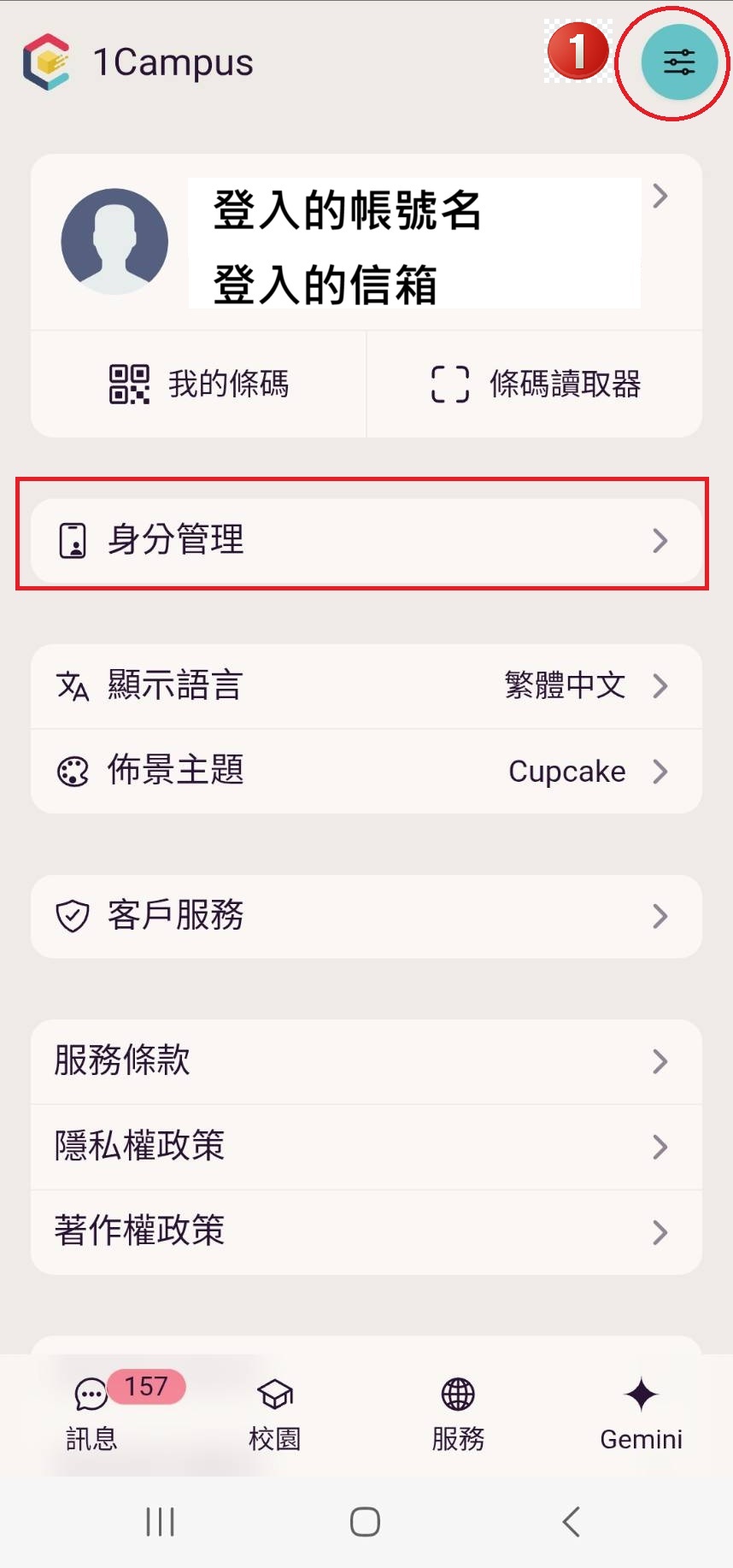The width and height of the screenshot is (733, 1568).
Task: Open 著作權政策 page
Action: coord(366,1232)
